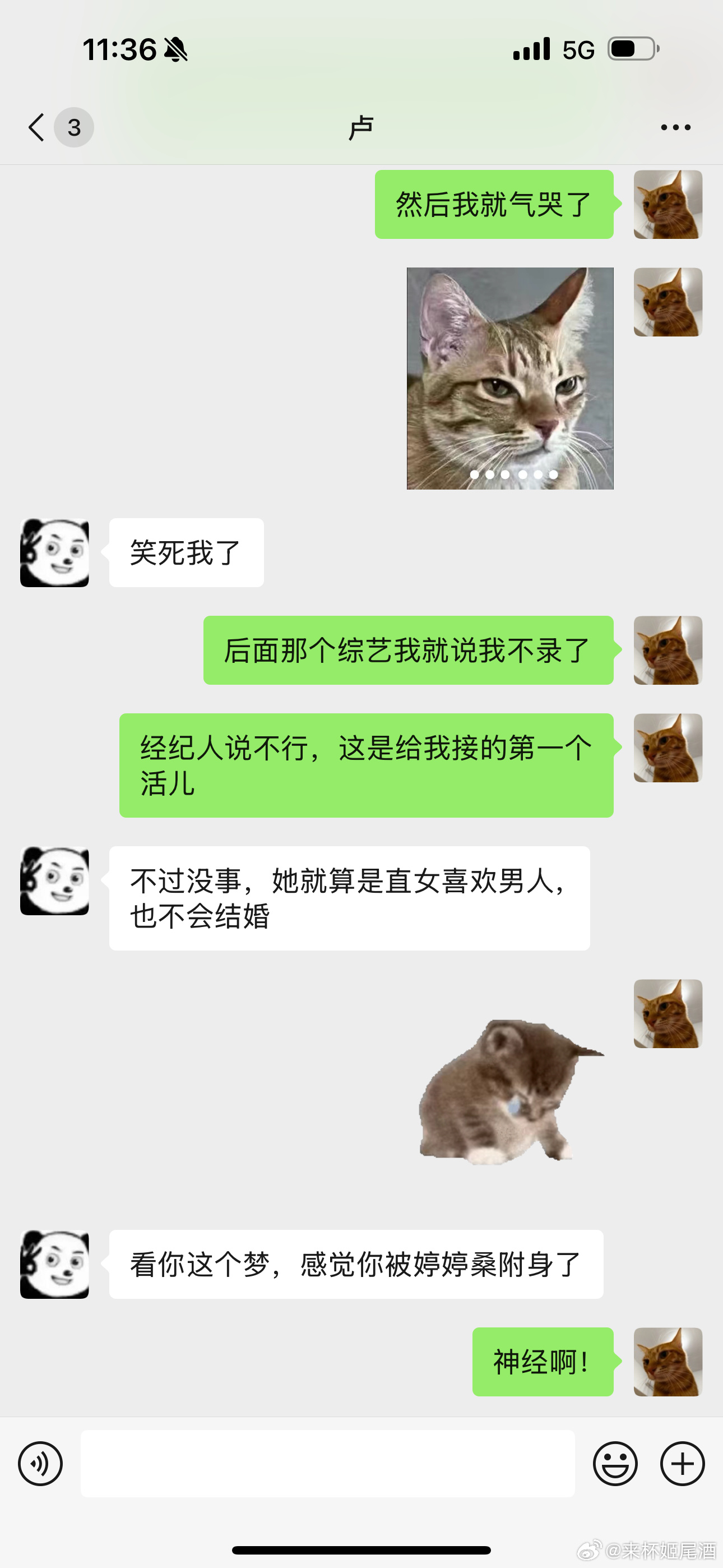
Task: Switch to voice message input
Action: click(x=40, y=1463)
